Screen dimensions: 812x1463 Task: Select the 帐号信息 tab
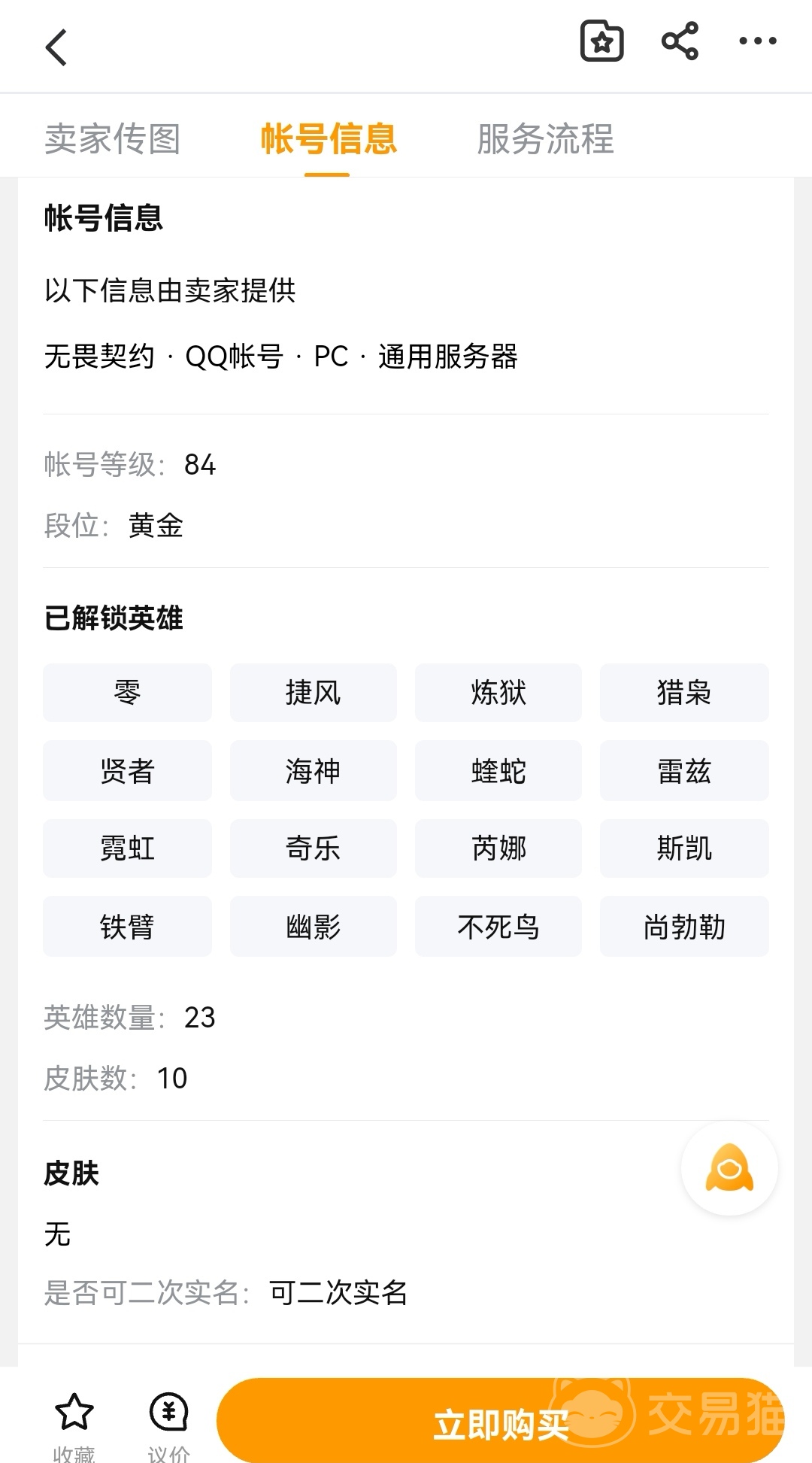point(328,139)
